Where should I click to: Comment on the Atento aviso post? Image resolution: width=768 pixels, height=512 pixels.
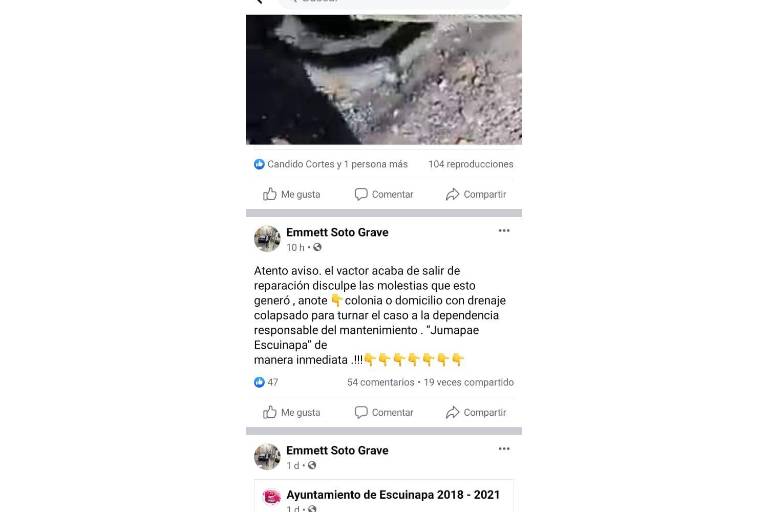point(383,412)
